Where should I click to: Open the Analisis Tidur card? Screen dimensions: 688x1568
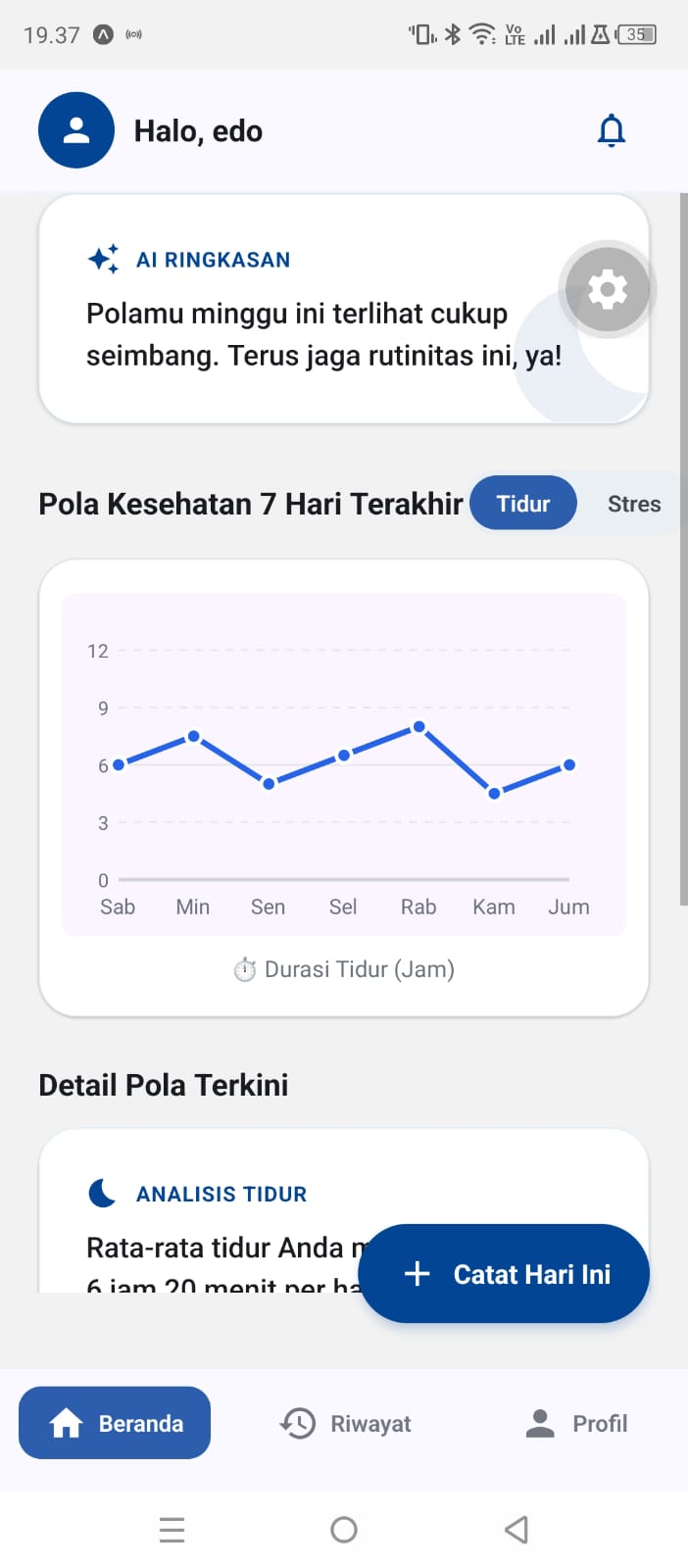[x=344, y=1212]
